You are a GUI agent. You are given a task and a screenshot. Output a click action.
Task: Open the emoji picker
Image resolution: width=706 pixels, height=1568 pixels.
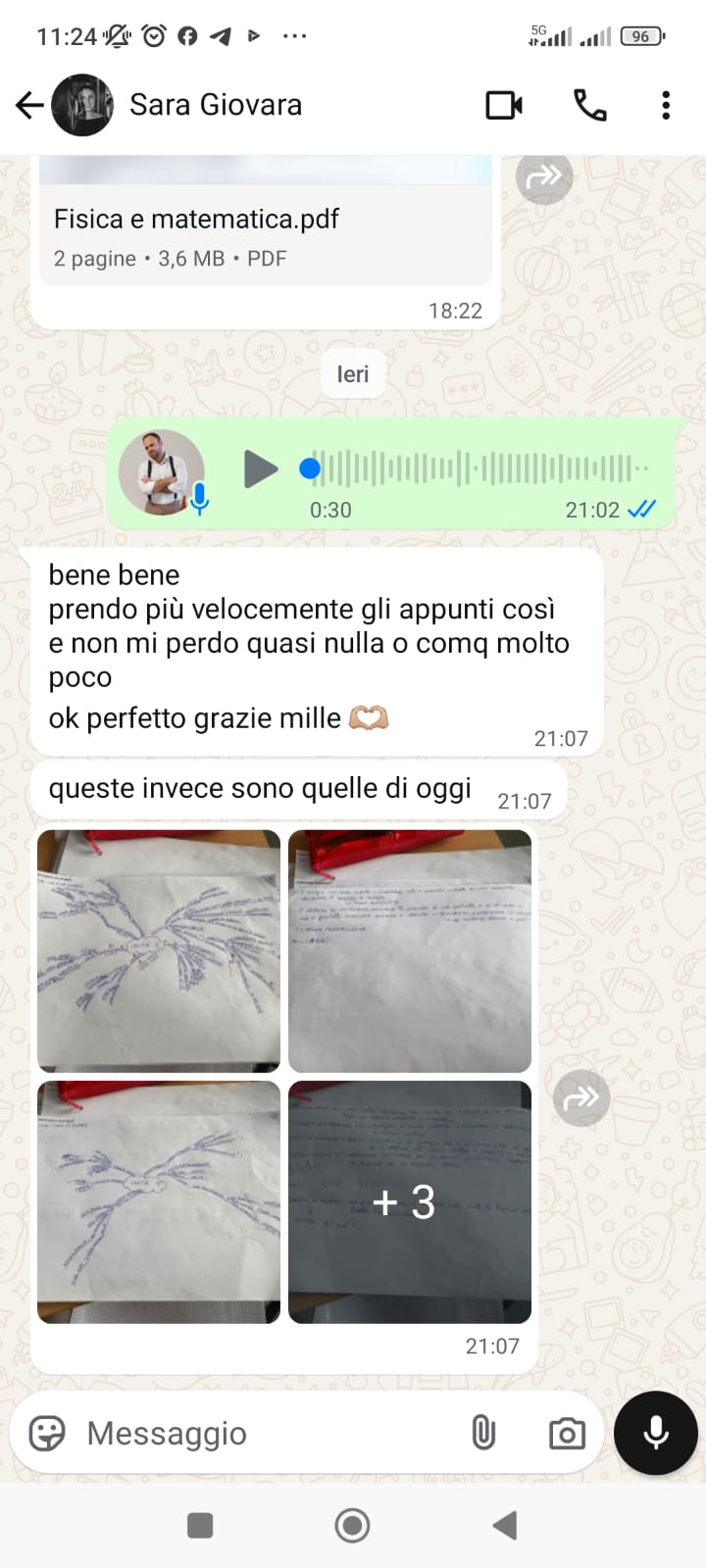click(x=47, y=1434)
